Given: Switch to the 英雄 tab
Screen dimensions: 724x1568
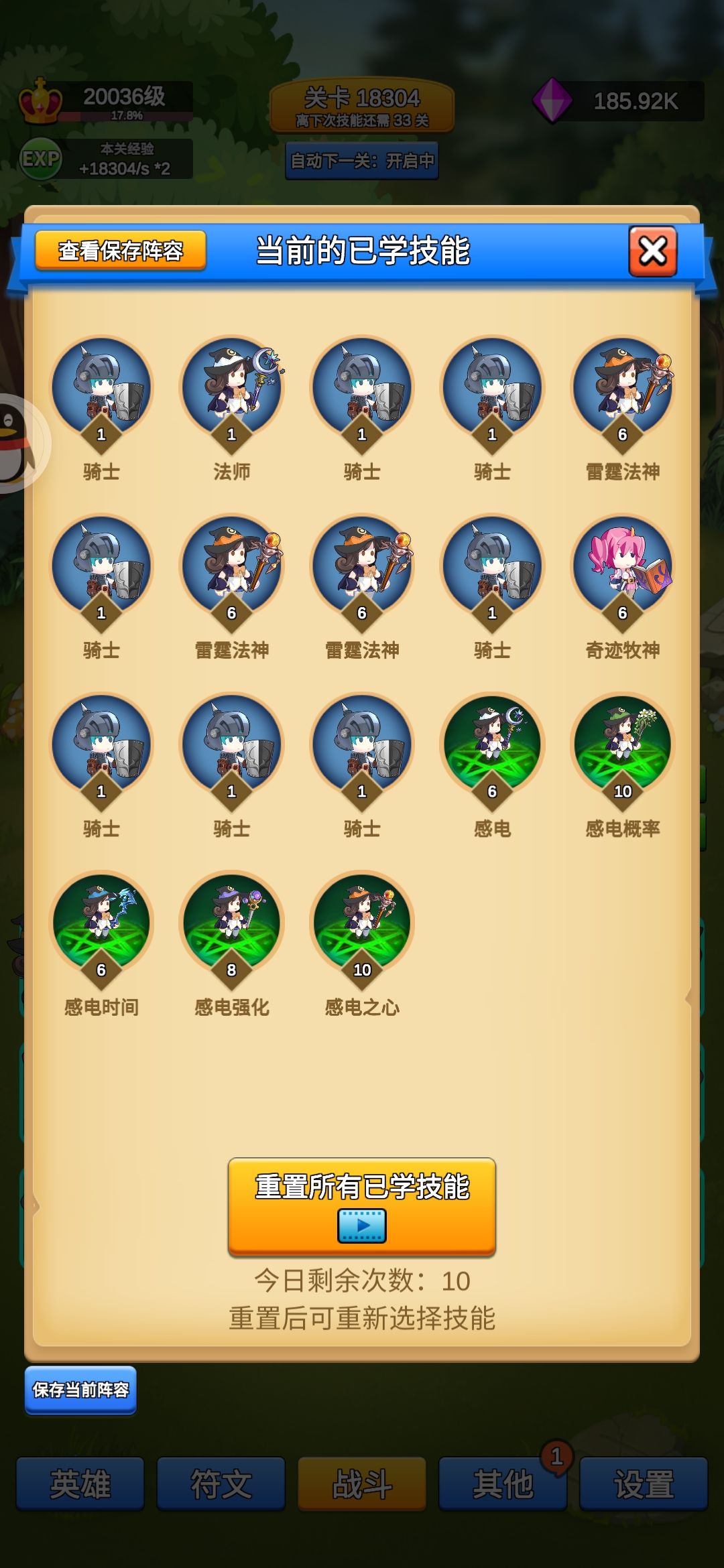Looking at the screenshot, I should [x=80, y=1485].
